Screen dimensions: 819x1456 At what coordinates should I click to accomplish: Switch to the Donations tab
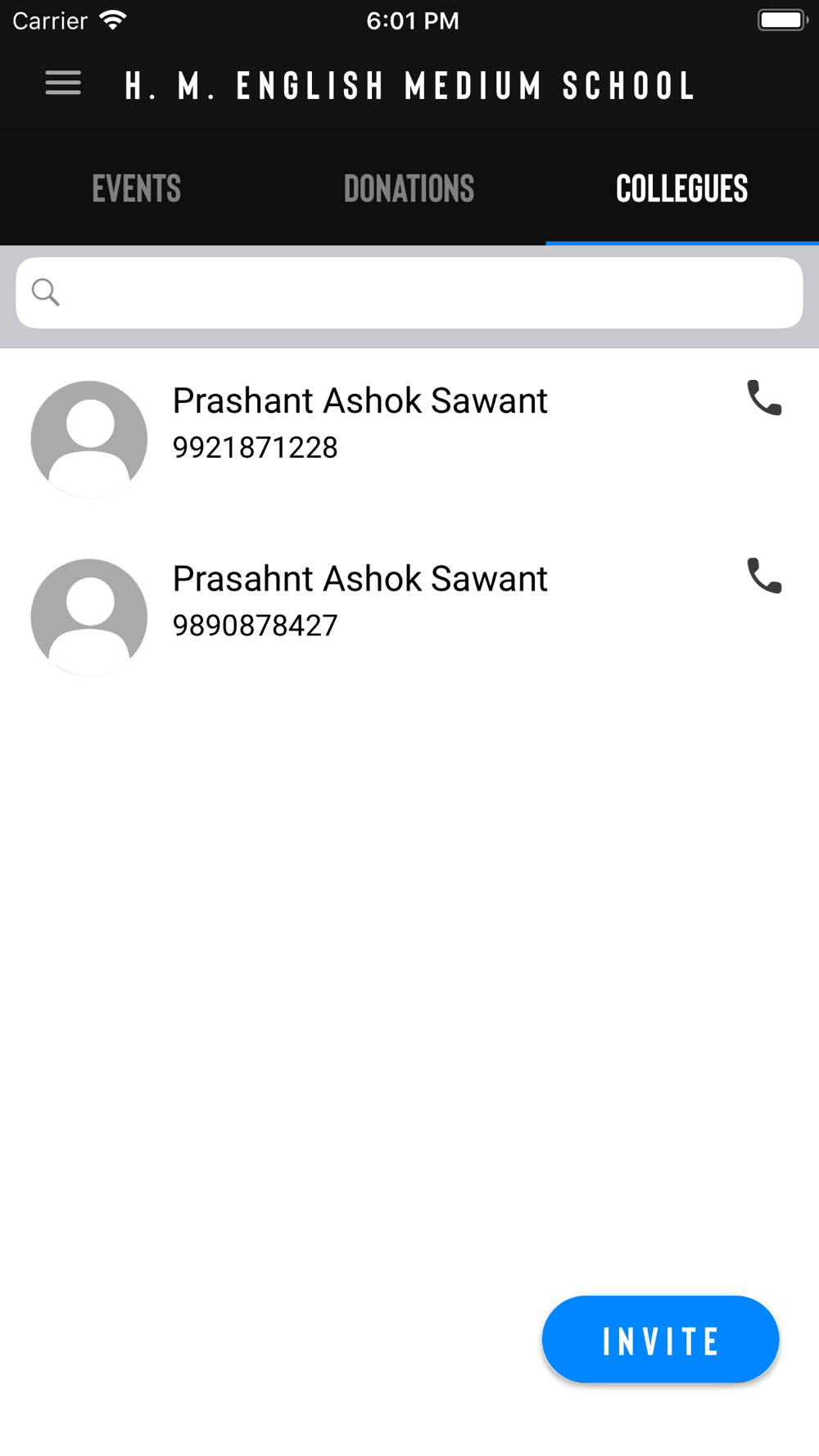tap(409, 188)
